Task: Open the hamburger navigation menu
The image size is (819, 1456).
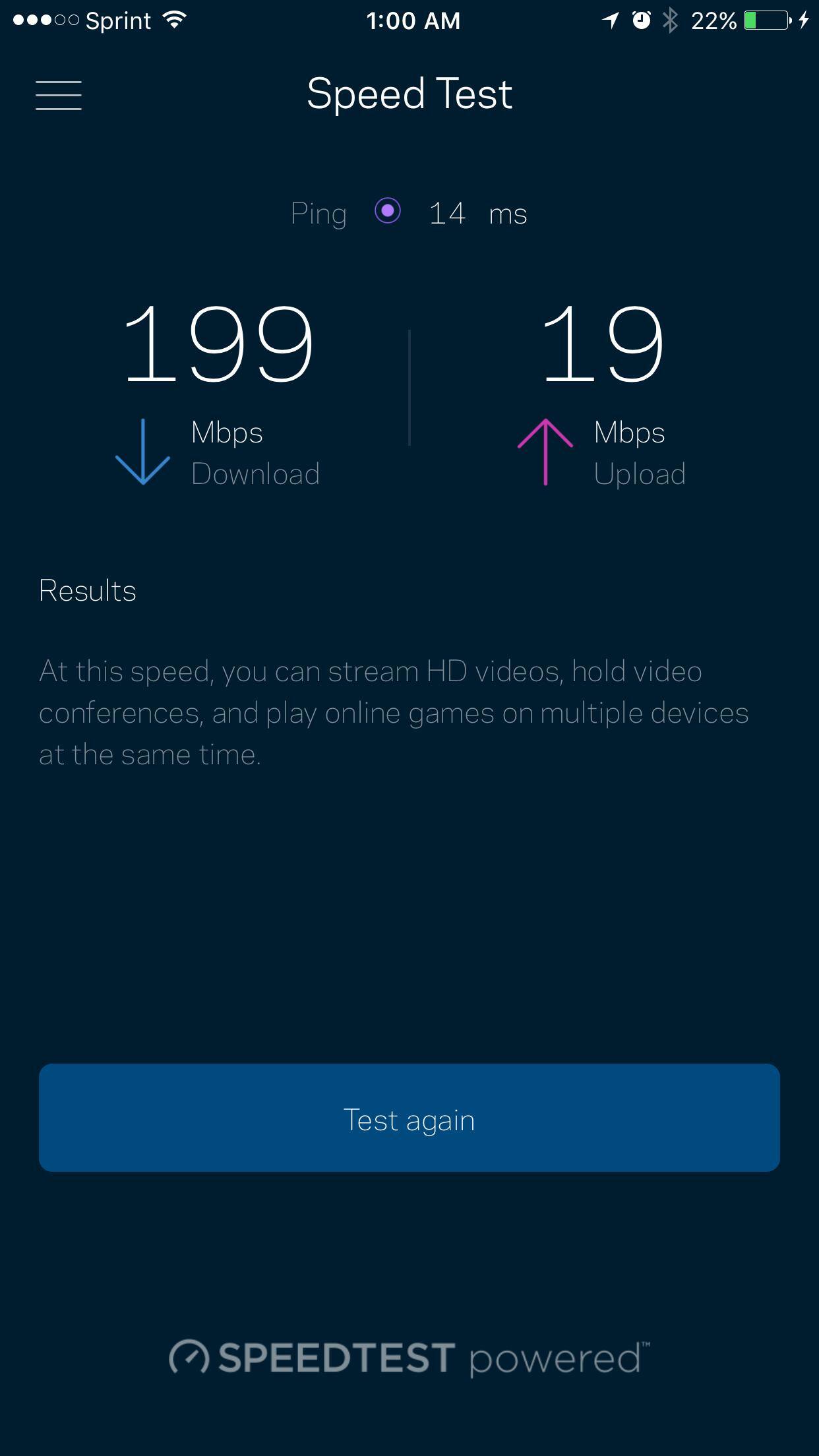Action: coord(59,96)
